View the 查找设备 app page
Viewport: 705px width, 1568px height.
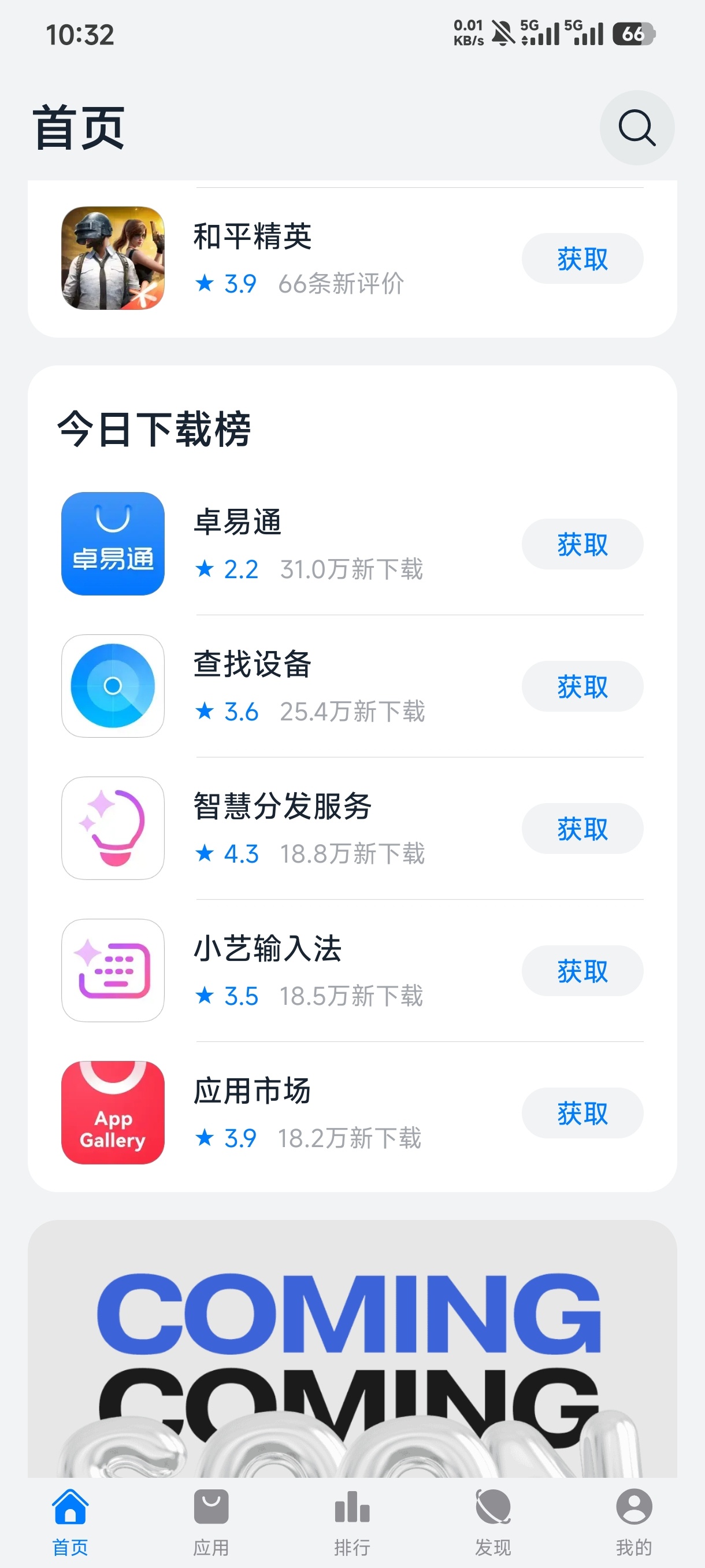(253, 664)
